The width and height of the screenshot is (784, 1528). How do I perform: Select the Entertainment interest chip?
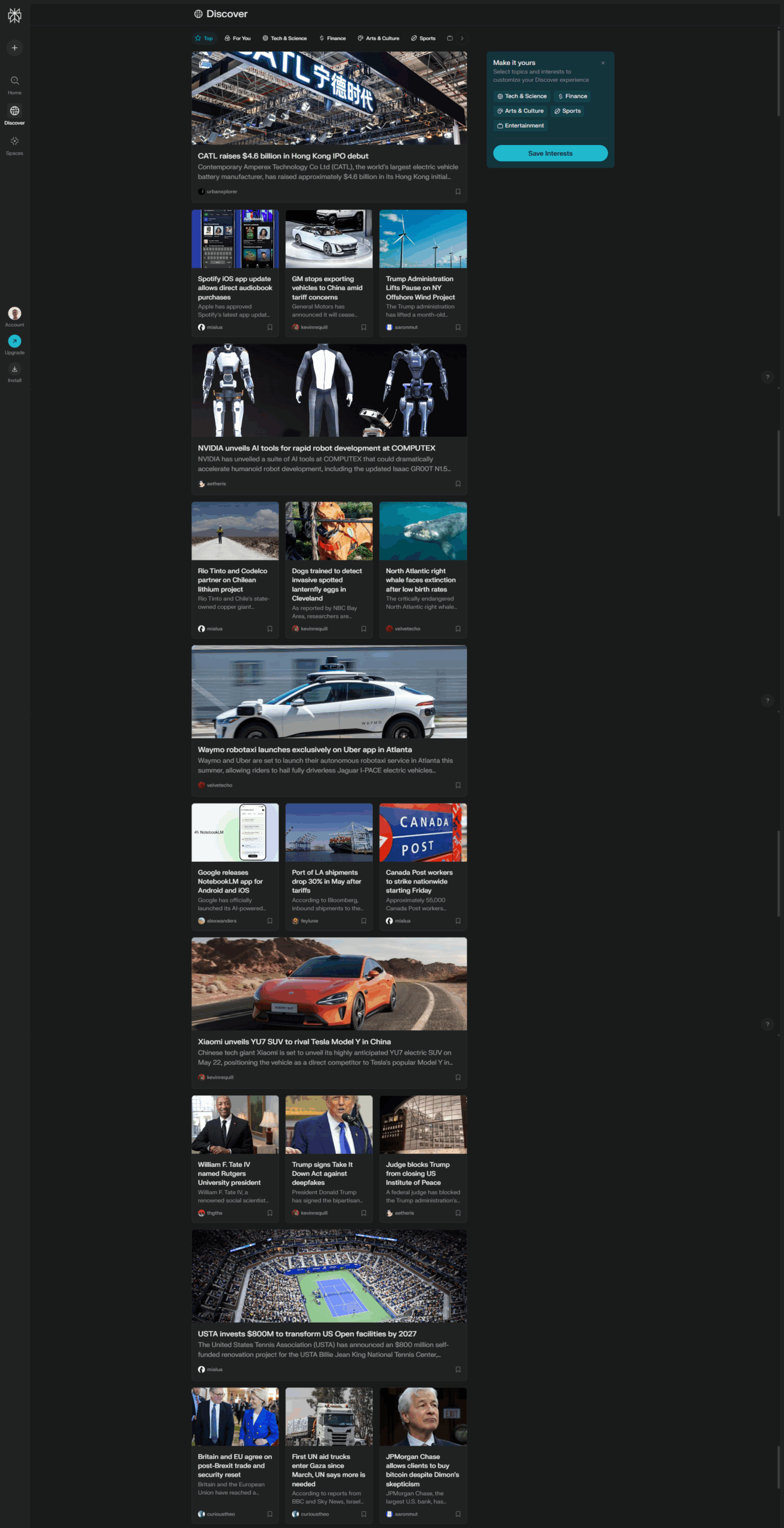[520, 126]
